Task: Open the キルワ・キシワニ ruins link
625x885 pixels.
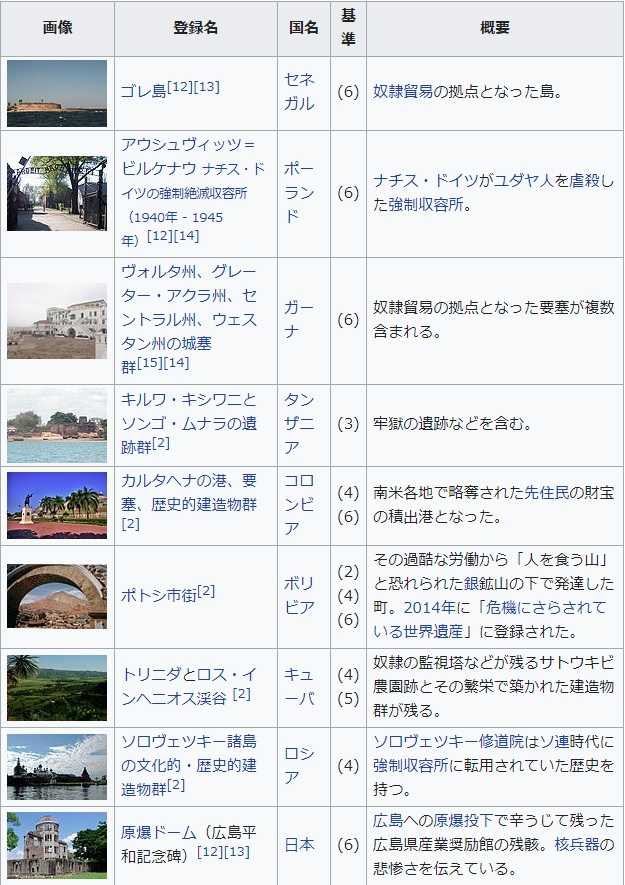Action: click(188, 400)
